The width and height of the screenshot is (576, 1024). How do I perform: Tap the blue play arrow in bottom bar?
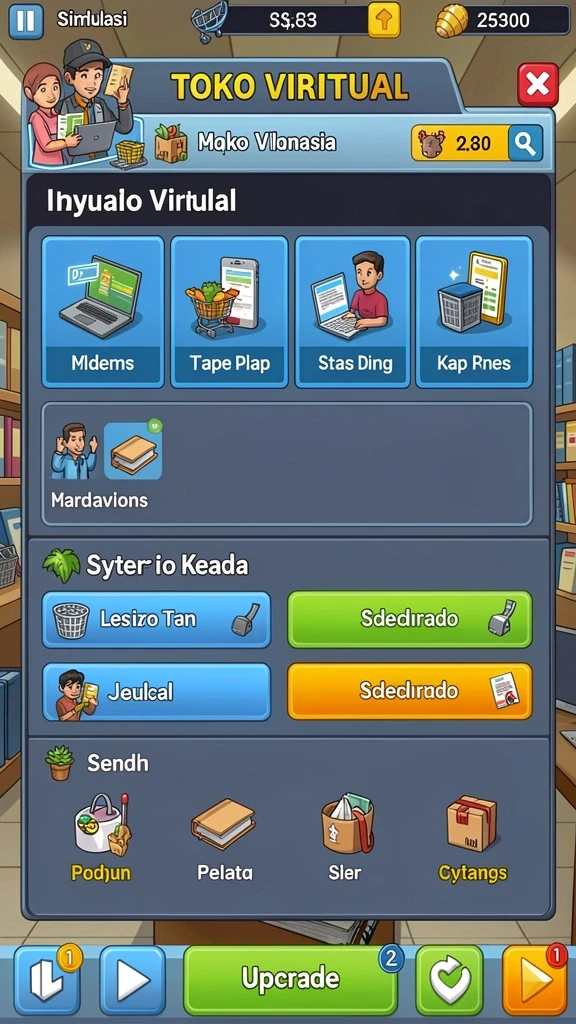click(x=133, y=980)
